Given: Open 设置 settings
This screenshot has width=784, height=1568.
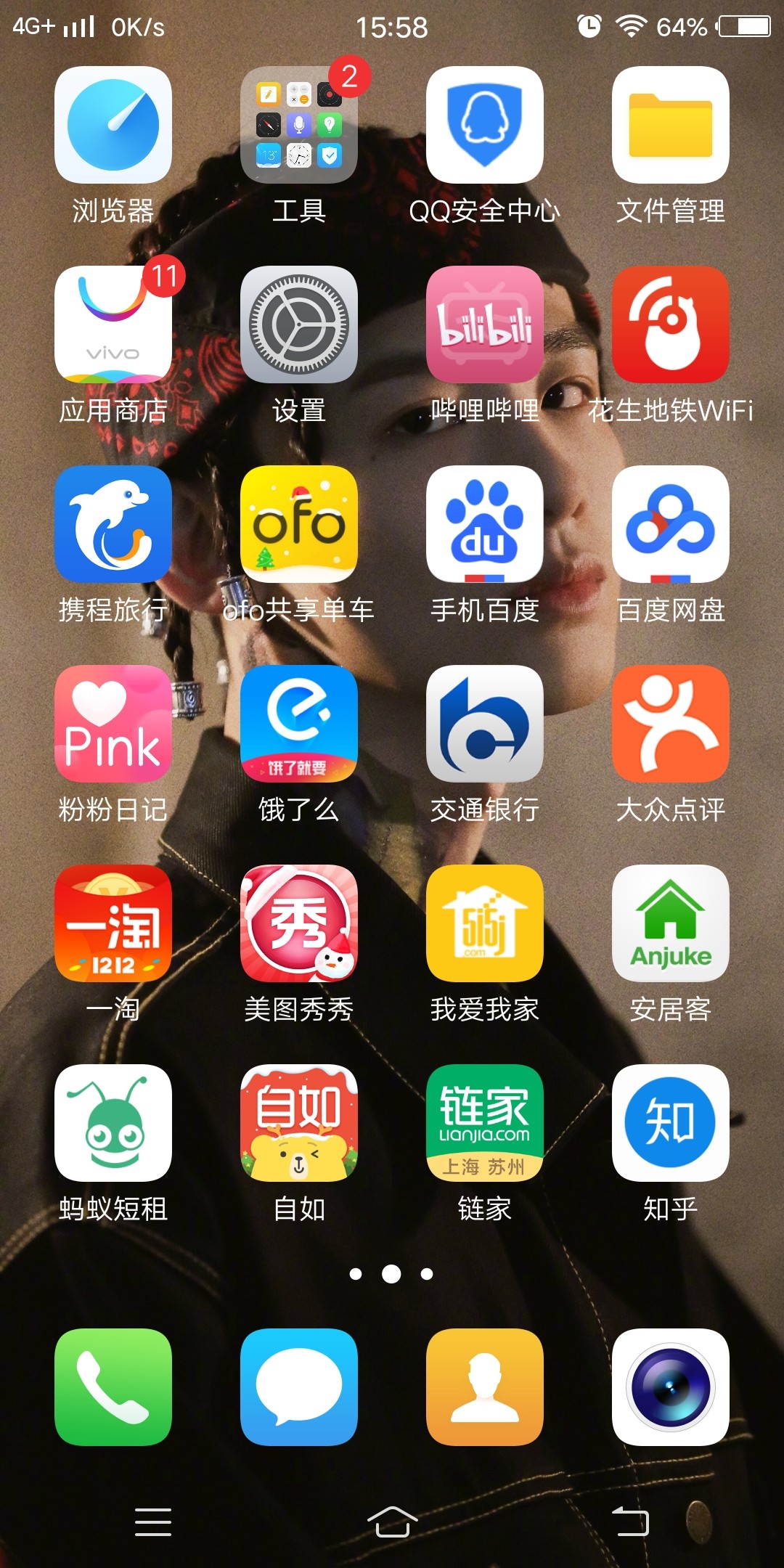Looking at the screenshot, I should coord(299,324).
